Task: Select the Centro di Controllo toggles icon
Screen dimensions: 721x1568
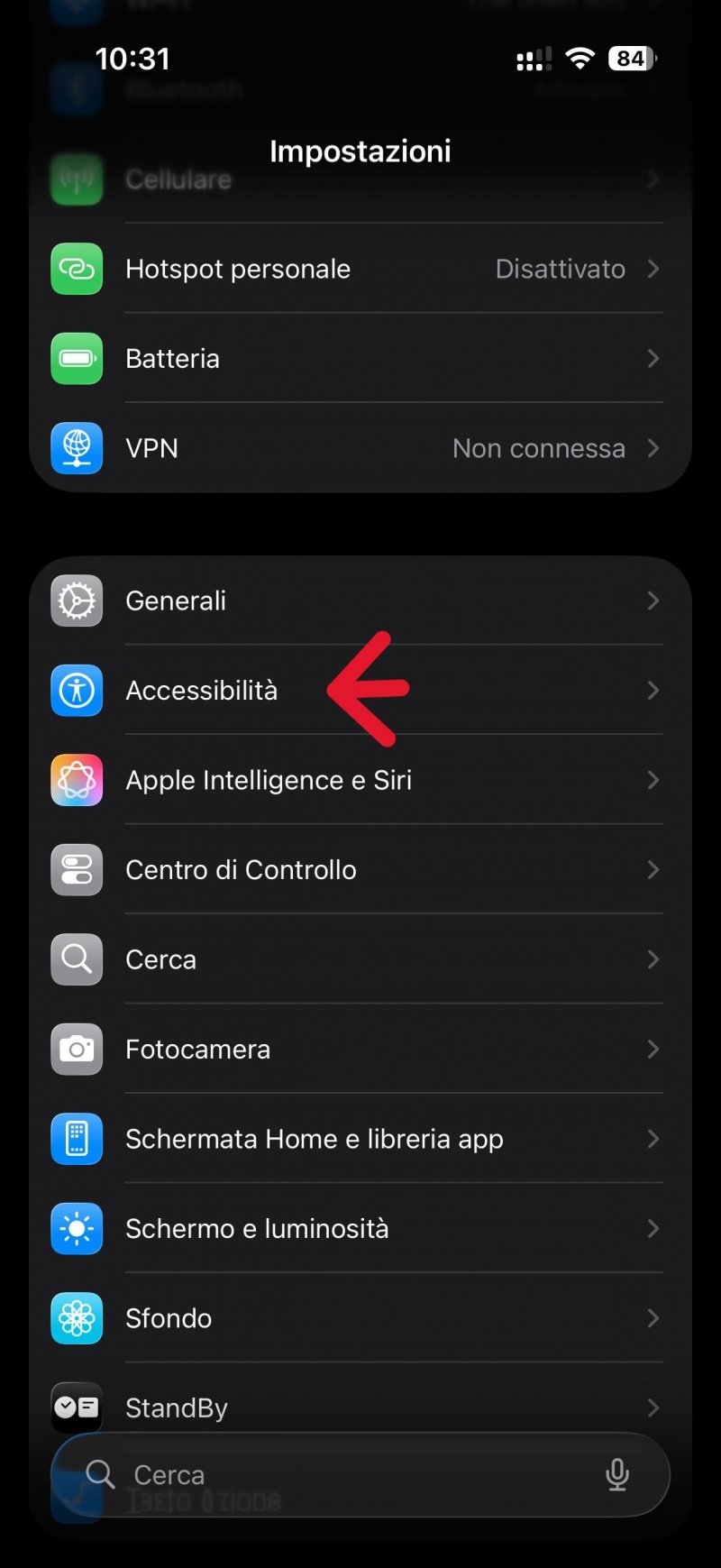Action: tap(76, 870)
